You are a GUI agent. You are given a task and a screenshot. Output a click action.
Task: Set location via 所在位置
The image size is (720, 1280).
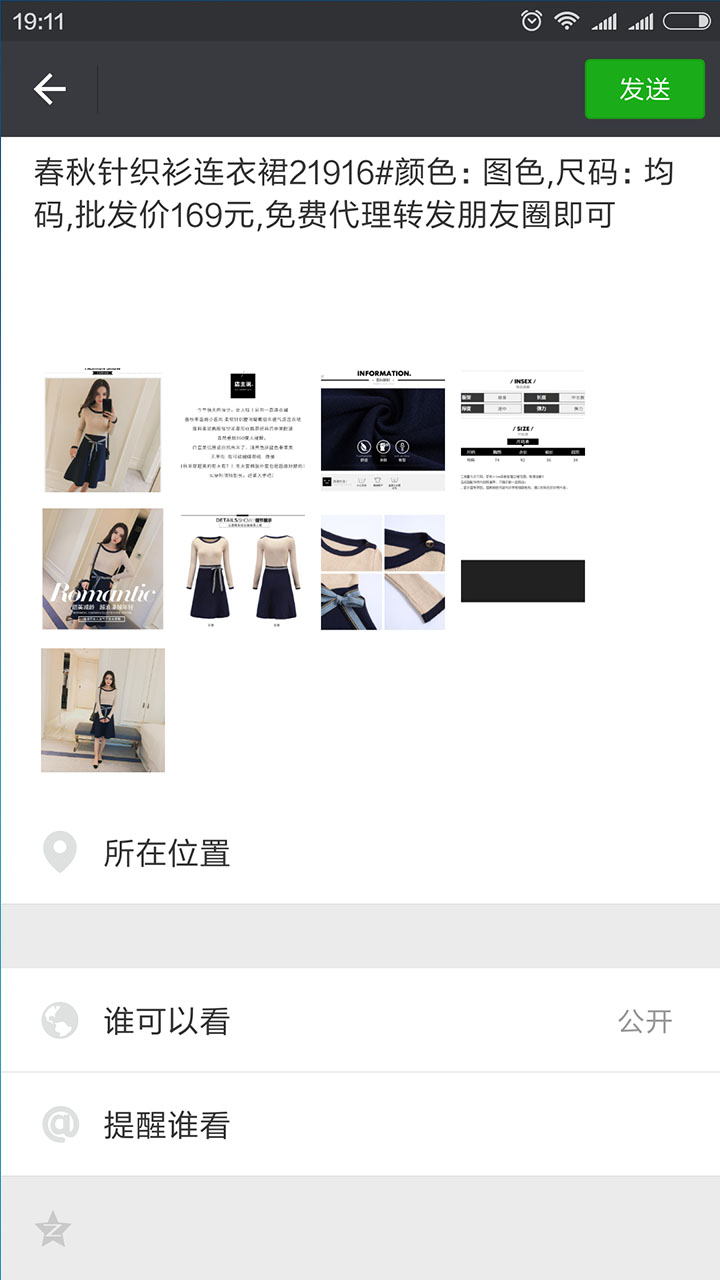coord(167,853)
